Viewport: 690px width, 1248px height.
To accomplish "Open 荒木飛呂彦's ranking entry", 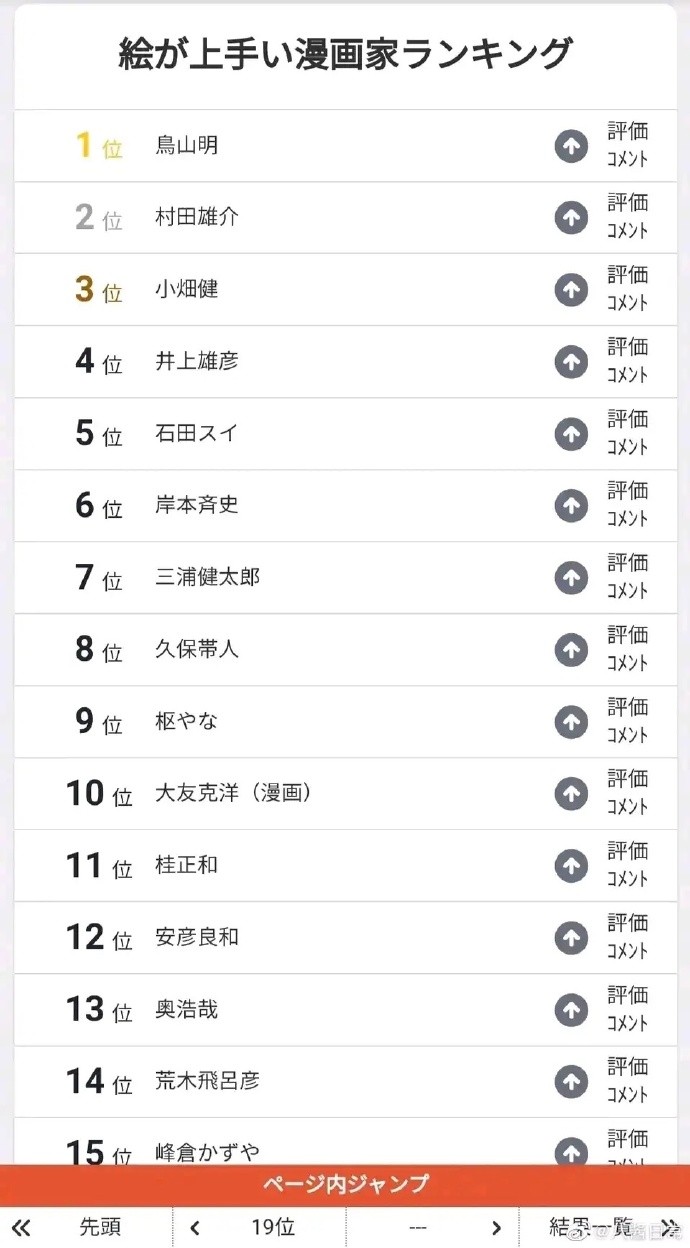I will click(x=208, y=1081).
